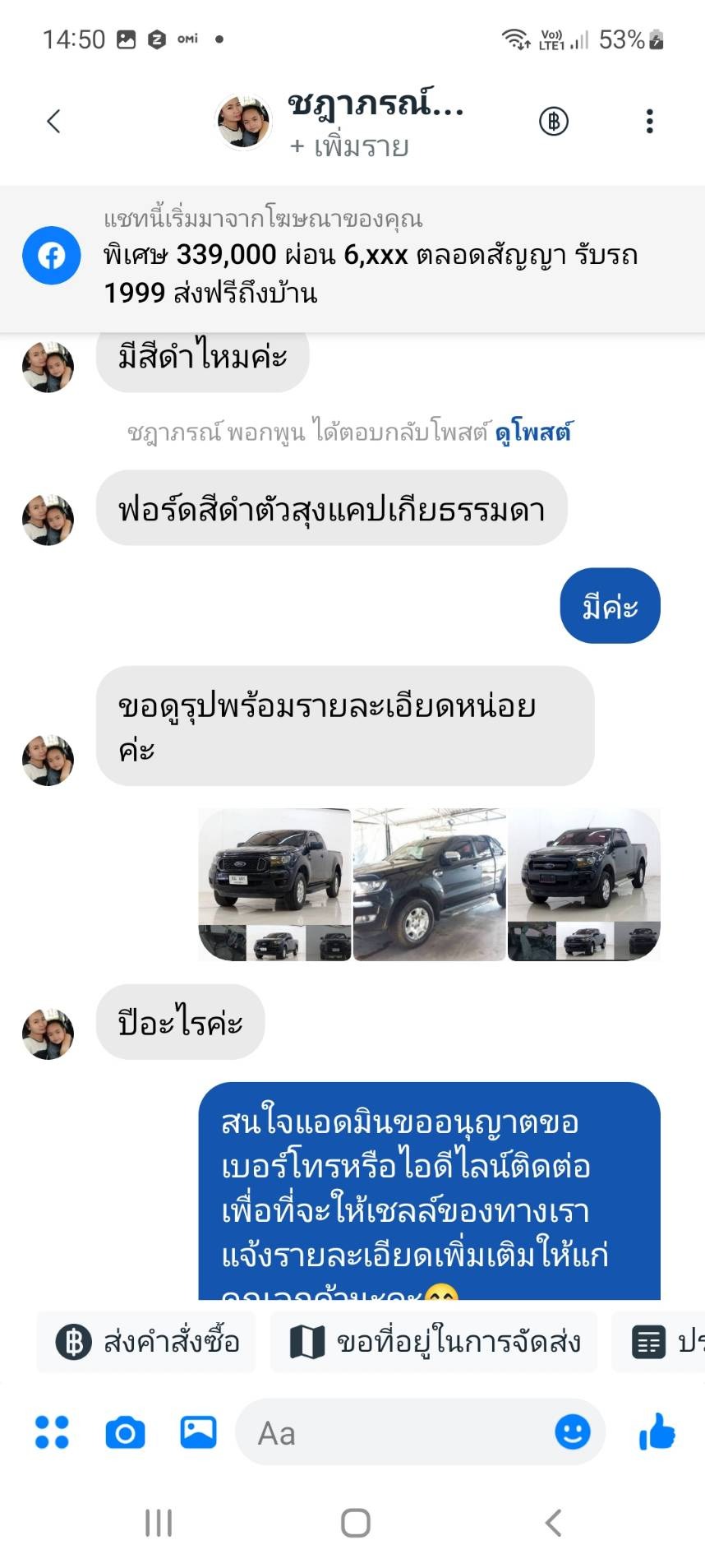Open the first black Ford photo
The height and width of the screenshot is (1568, 705).
pos(274,884)
